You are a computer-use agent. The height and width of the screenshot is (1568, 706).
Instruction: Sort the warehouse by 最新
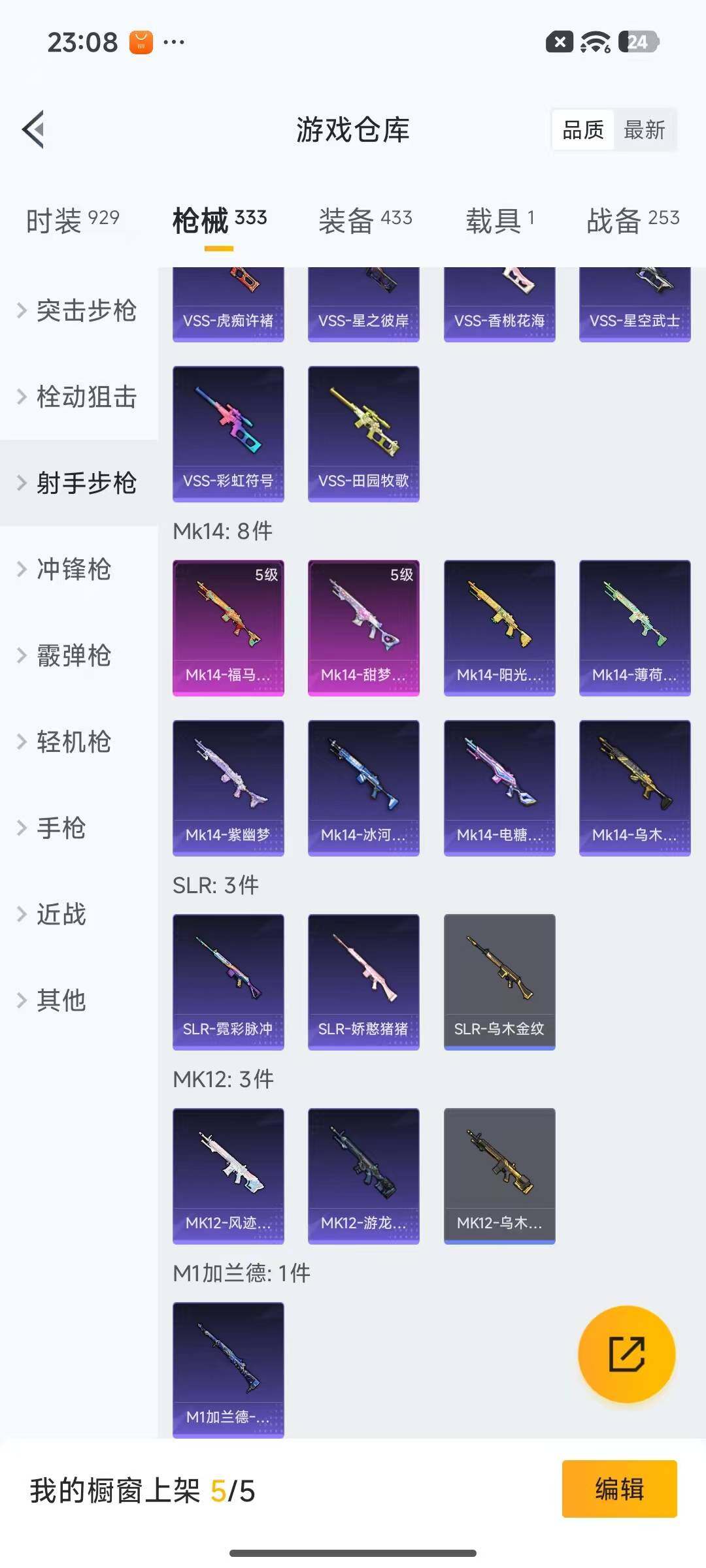point(644,130)
